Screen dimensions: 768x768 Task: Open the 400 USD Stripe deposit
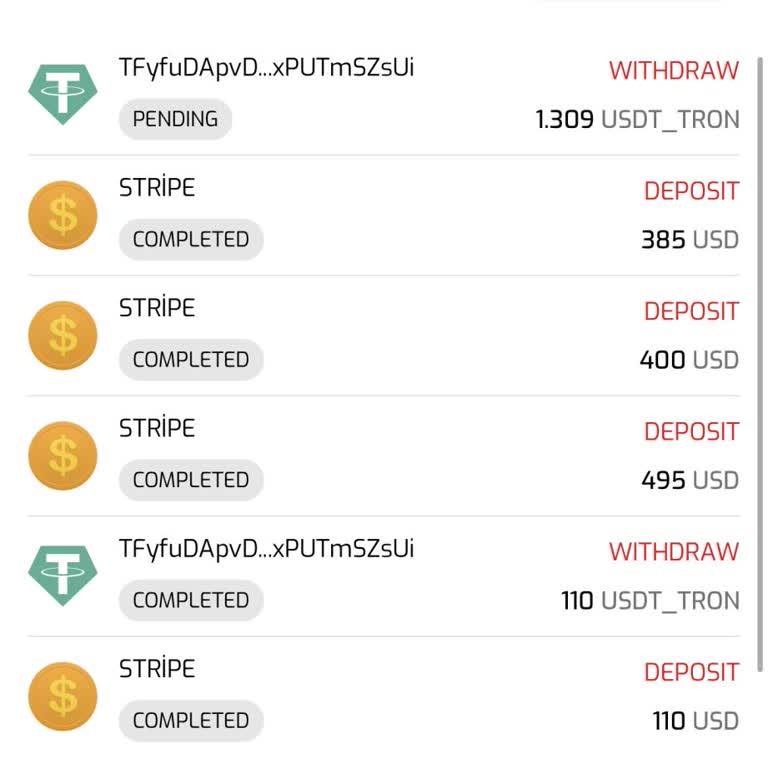click(384, 335)
